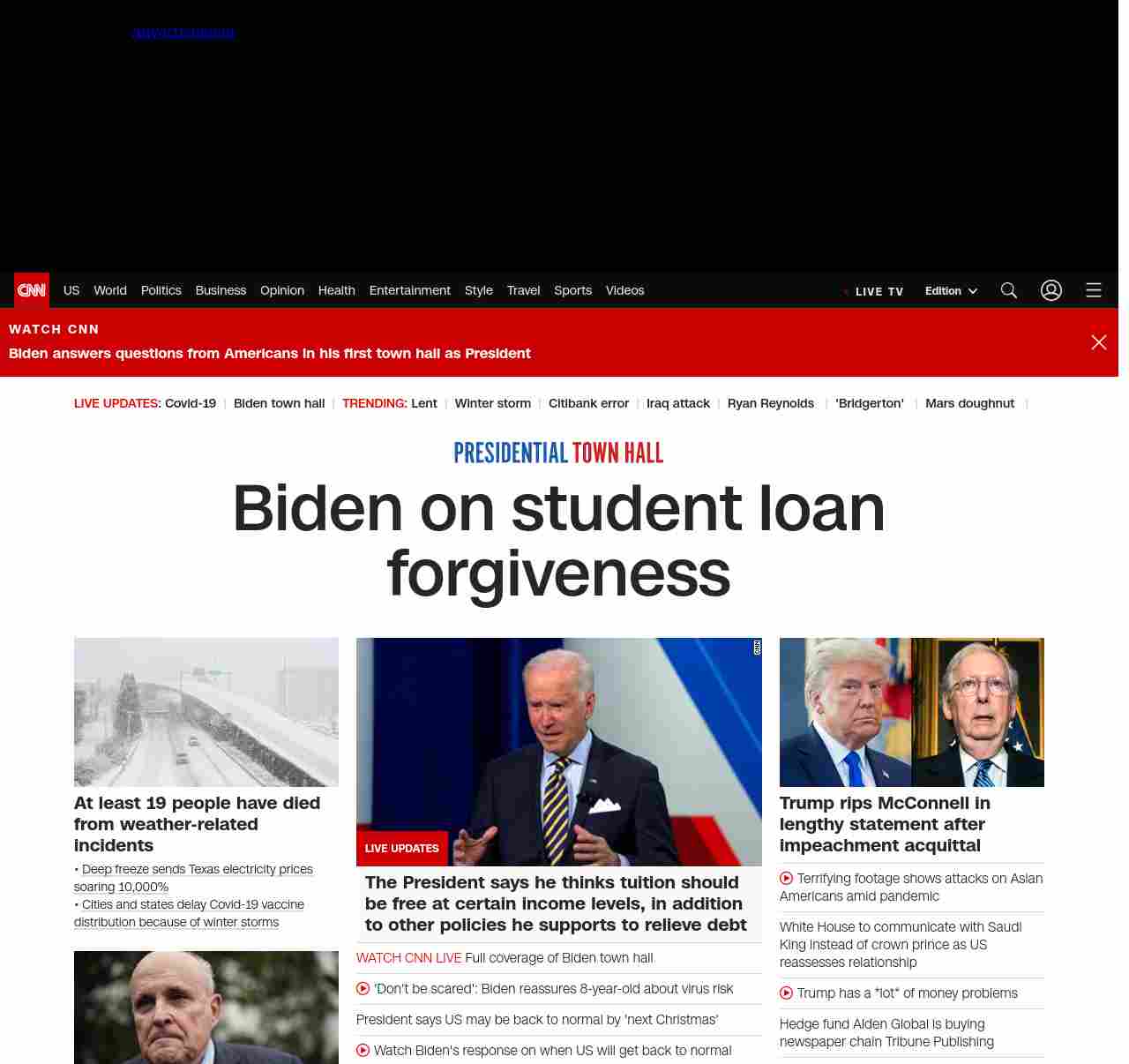
Task: Open full coverage of Biden town hall
Action: (558, 958)
